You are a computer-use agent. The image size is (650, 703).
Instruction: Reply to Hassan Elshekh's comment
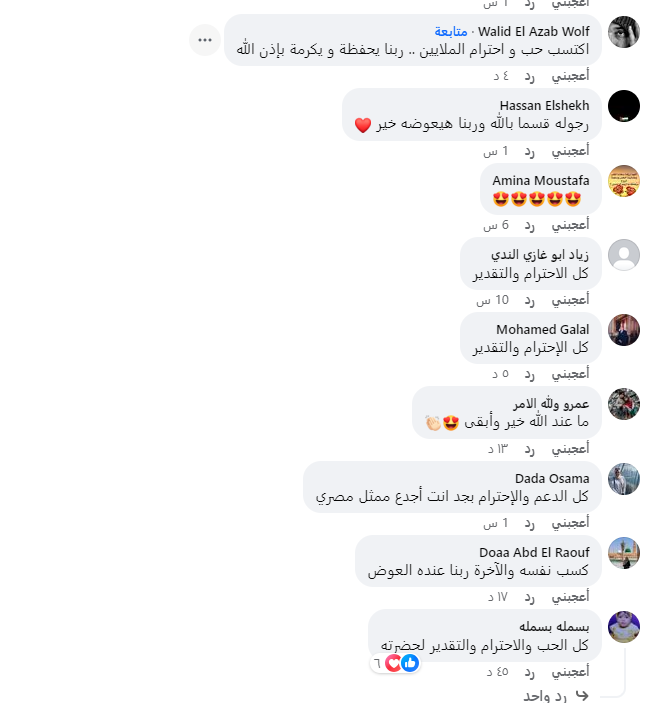click(529, 151)
